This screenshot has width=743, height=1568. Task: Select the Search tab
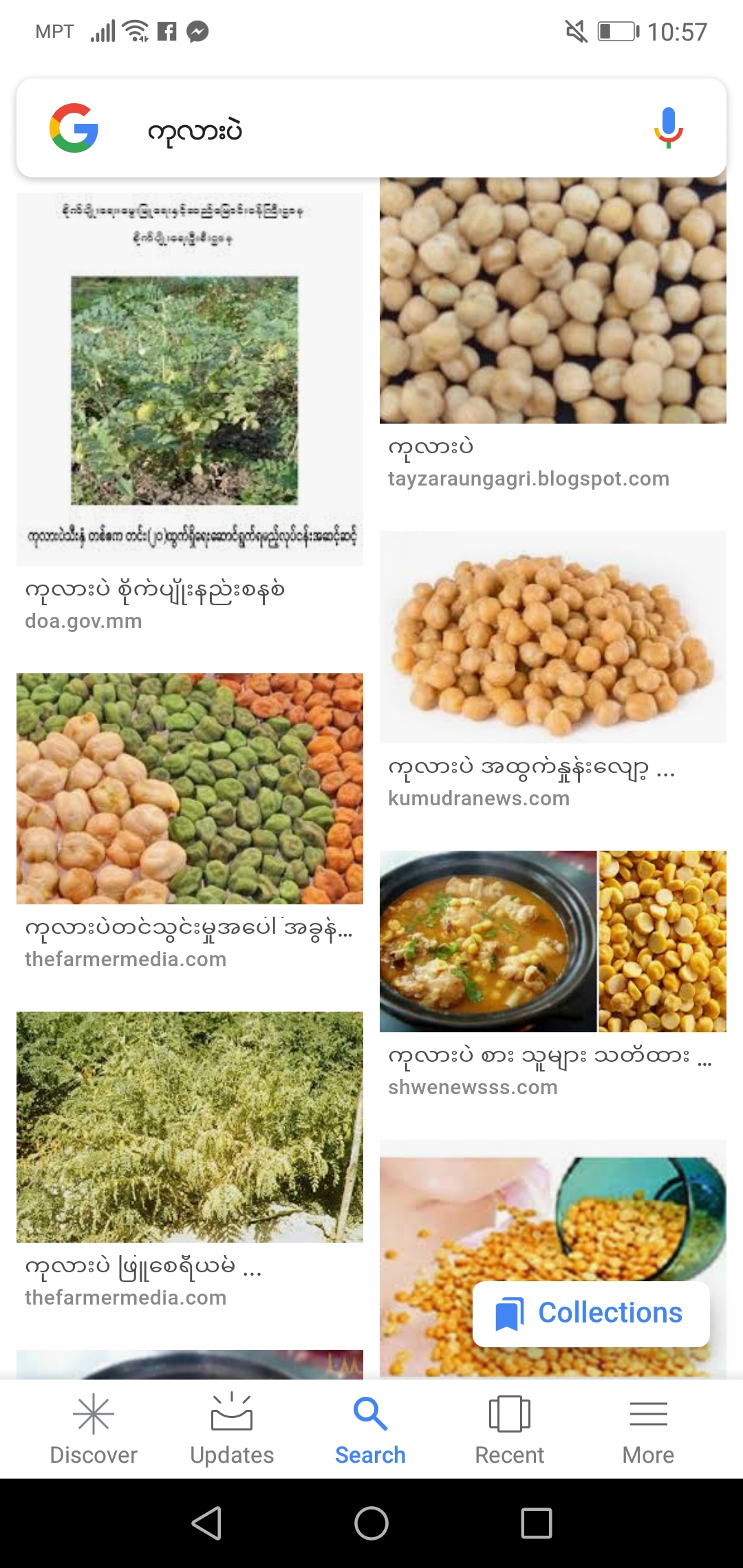(370, 1429)
